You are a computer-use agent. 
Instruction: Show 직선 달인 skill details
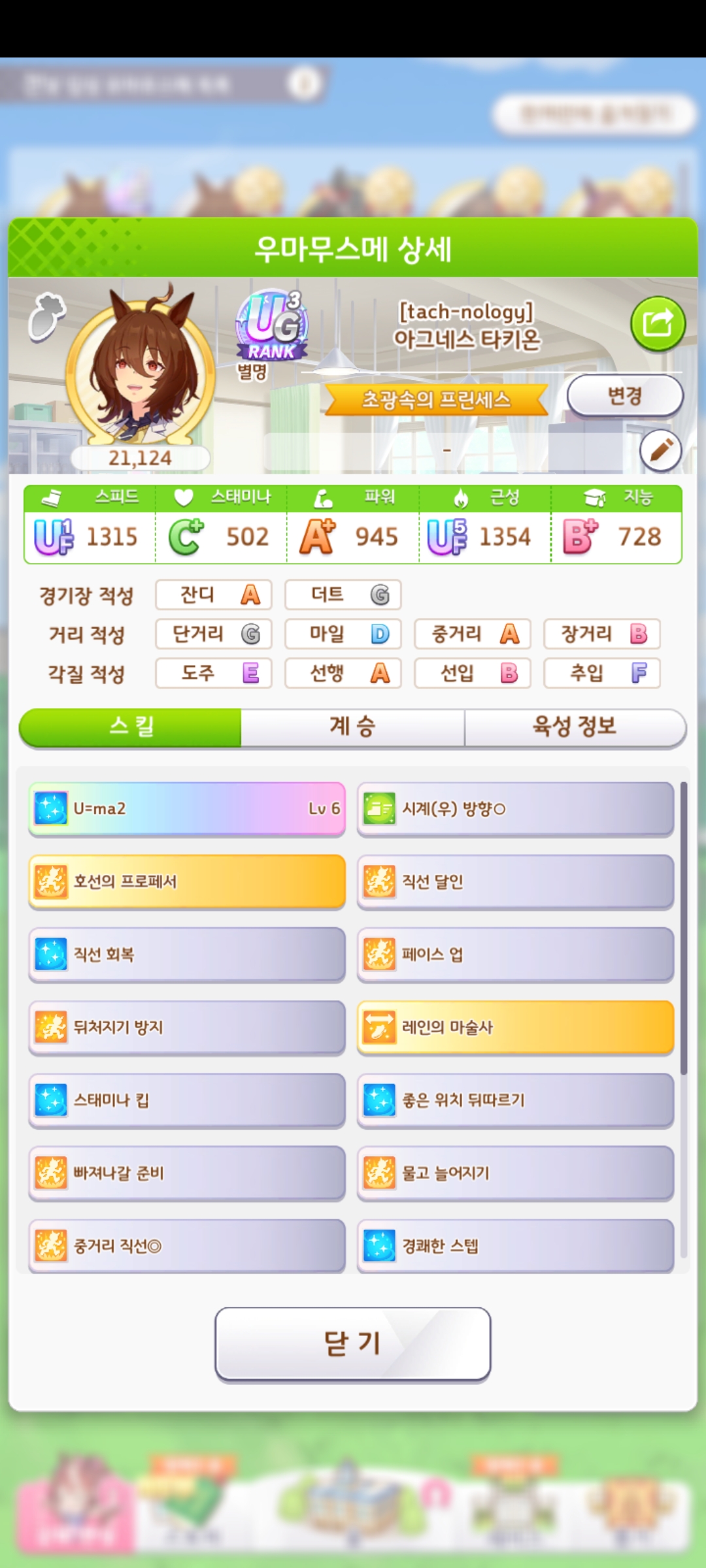515,881
